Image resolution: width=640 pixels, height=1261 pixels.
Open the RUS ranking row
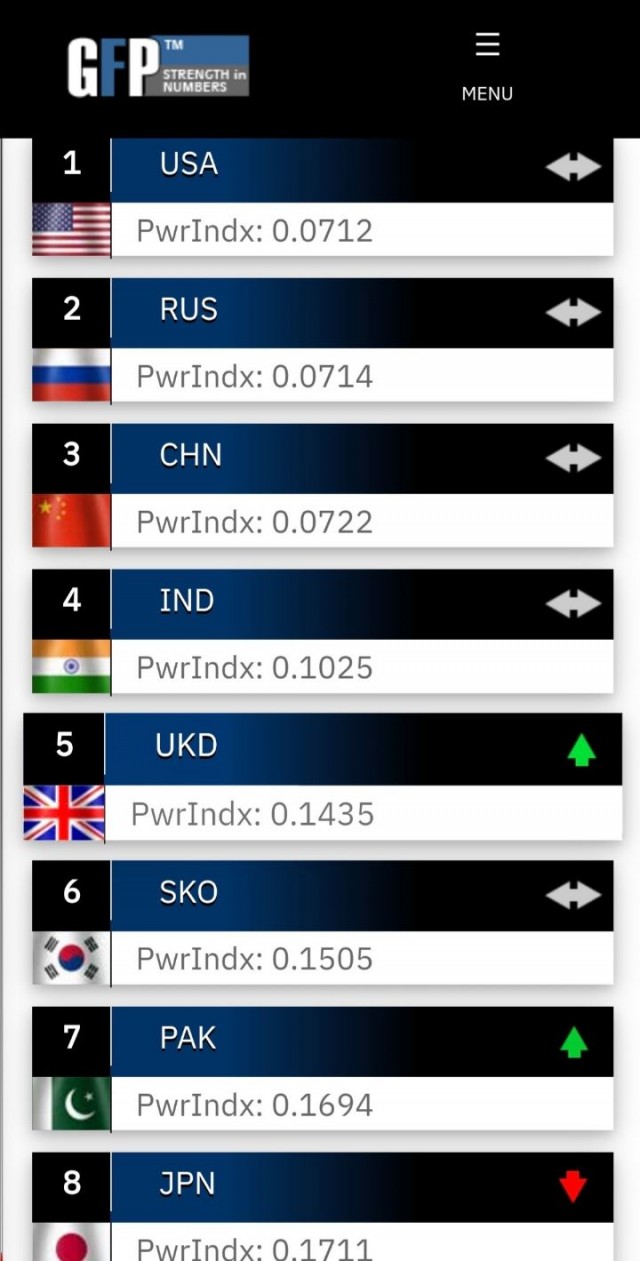(323, 340)
